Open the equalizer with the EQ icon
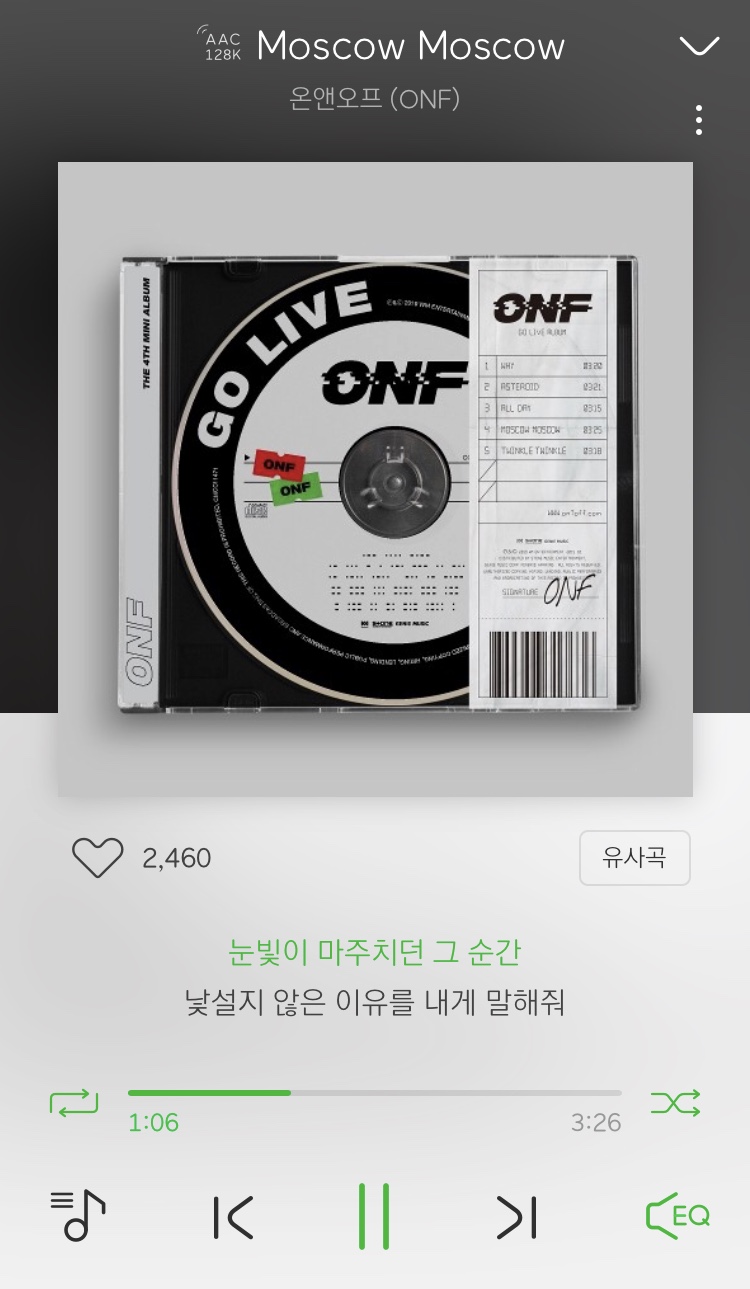 (x=677, y=1217)
